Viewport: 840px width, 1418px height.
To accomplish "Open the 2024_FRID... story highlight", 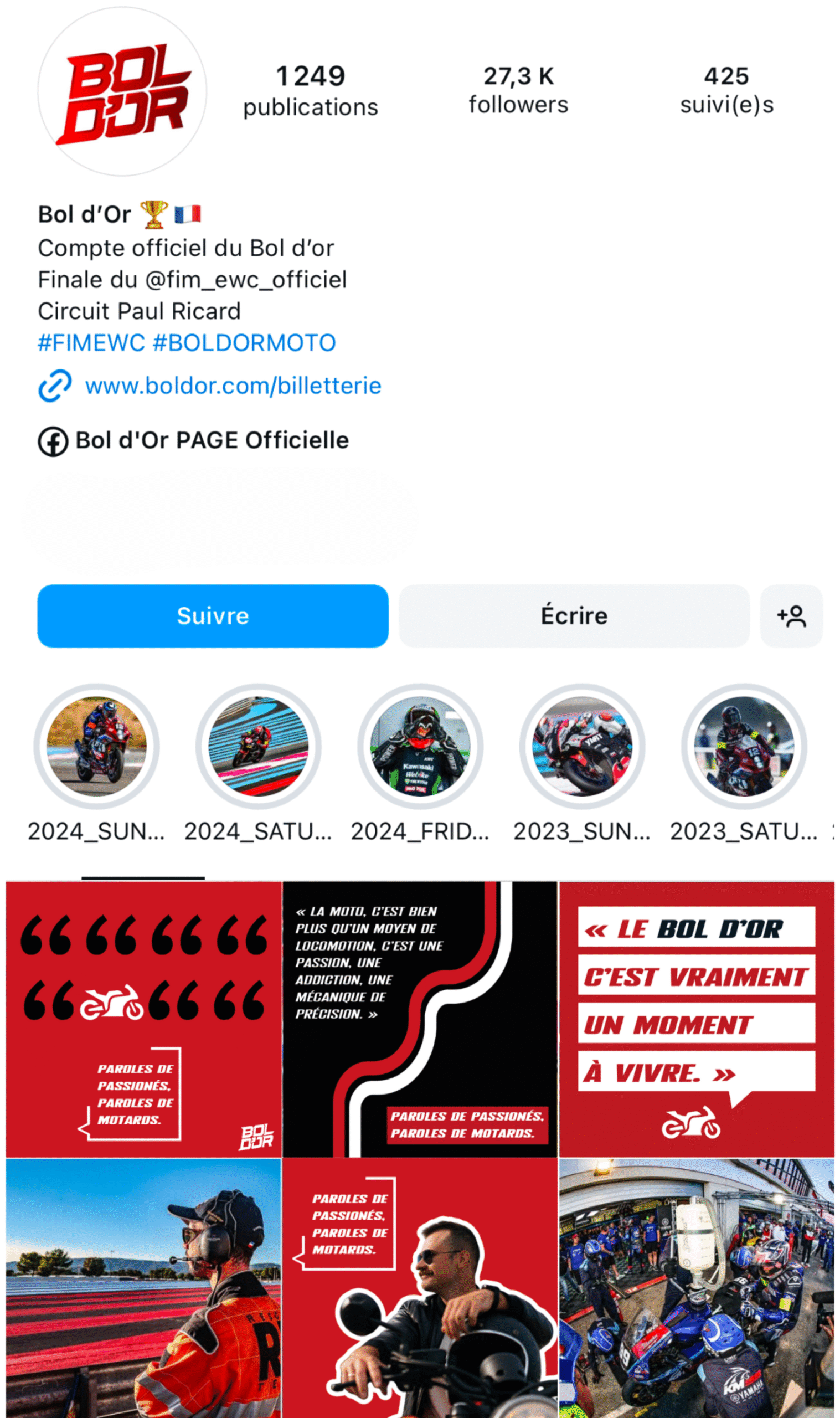I will click(x=420, y=746).
